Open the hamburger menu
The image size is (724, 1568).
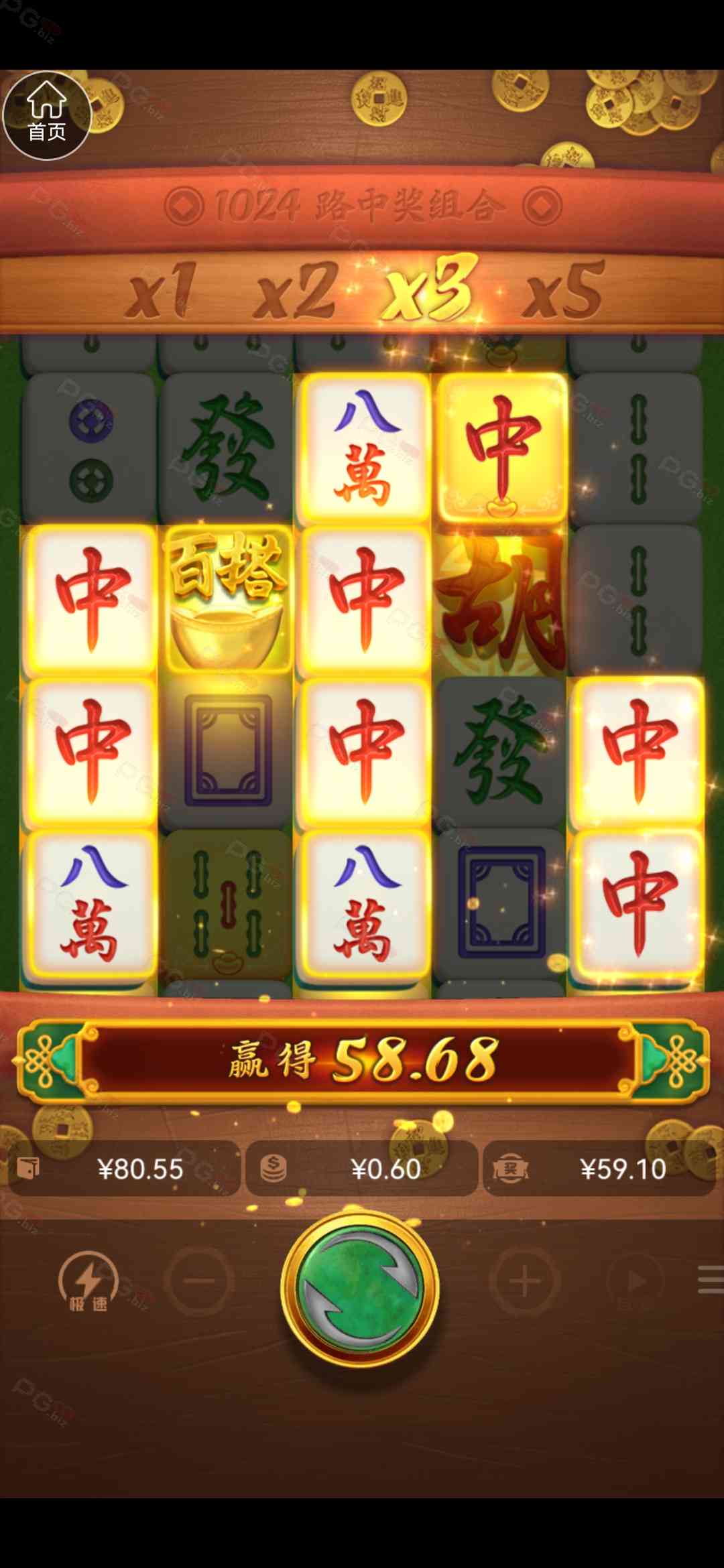click(711, 1280)
